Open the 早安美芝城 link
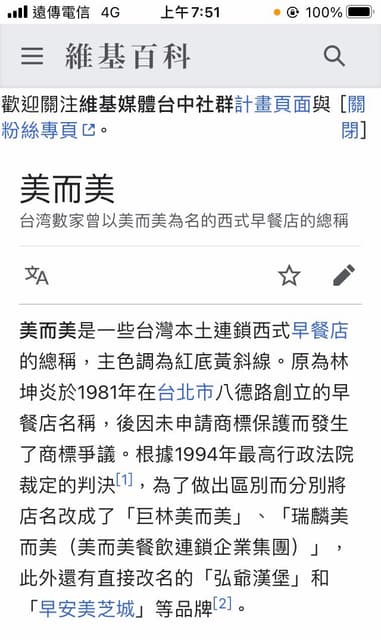Screen dimensions: 381x640 coord(87,609)
